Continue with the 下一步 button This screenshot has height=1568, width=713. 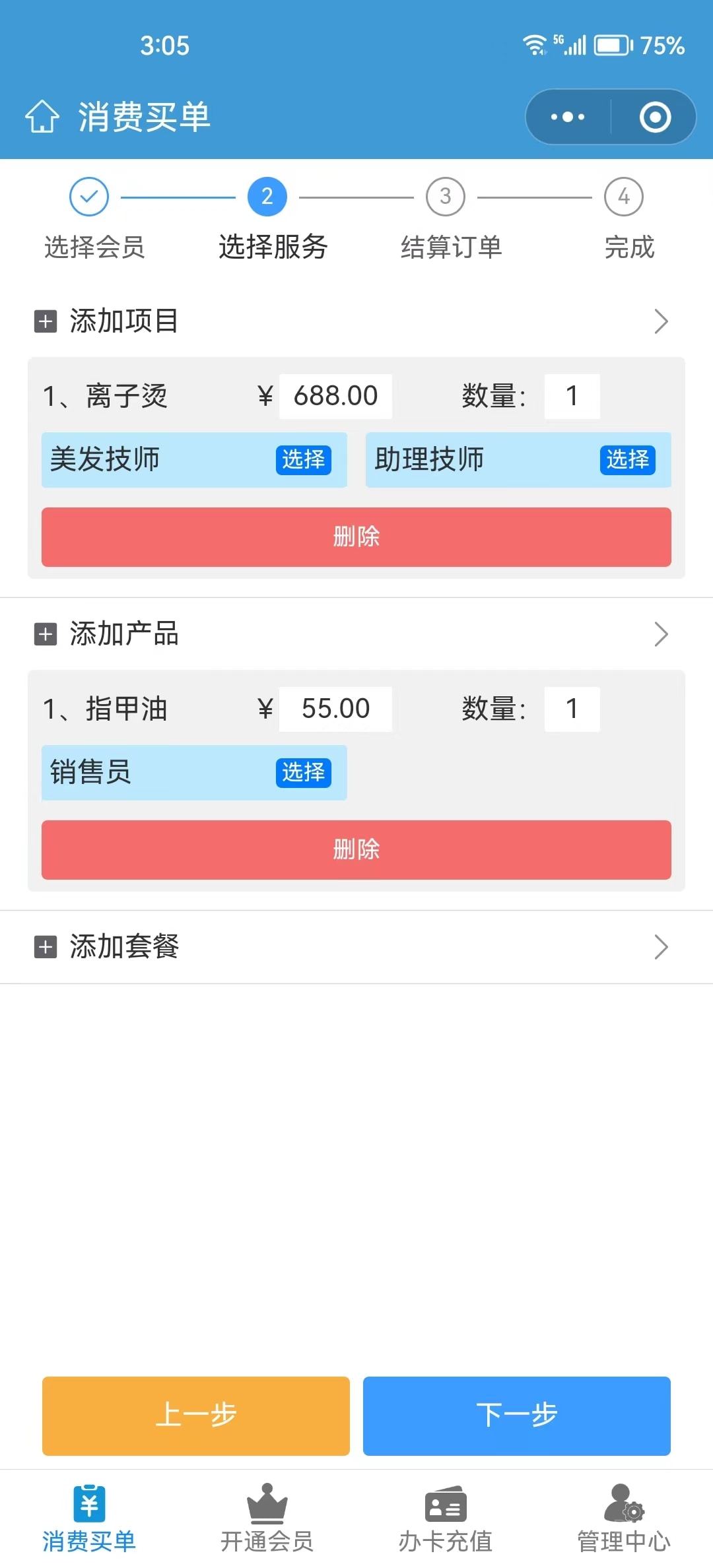pos(517,1416)
